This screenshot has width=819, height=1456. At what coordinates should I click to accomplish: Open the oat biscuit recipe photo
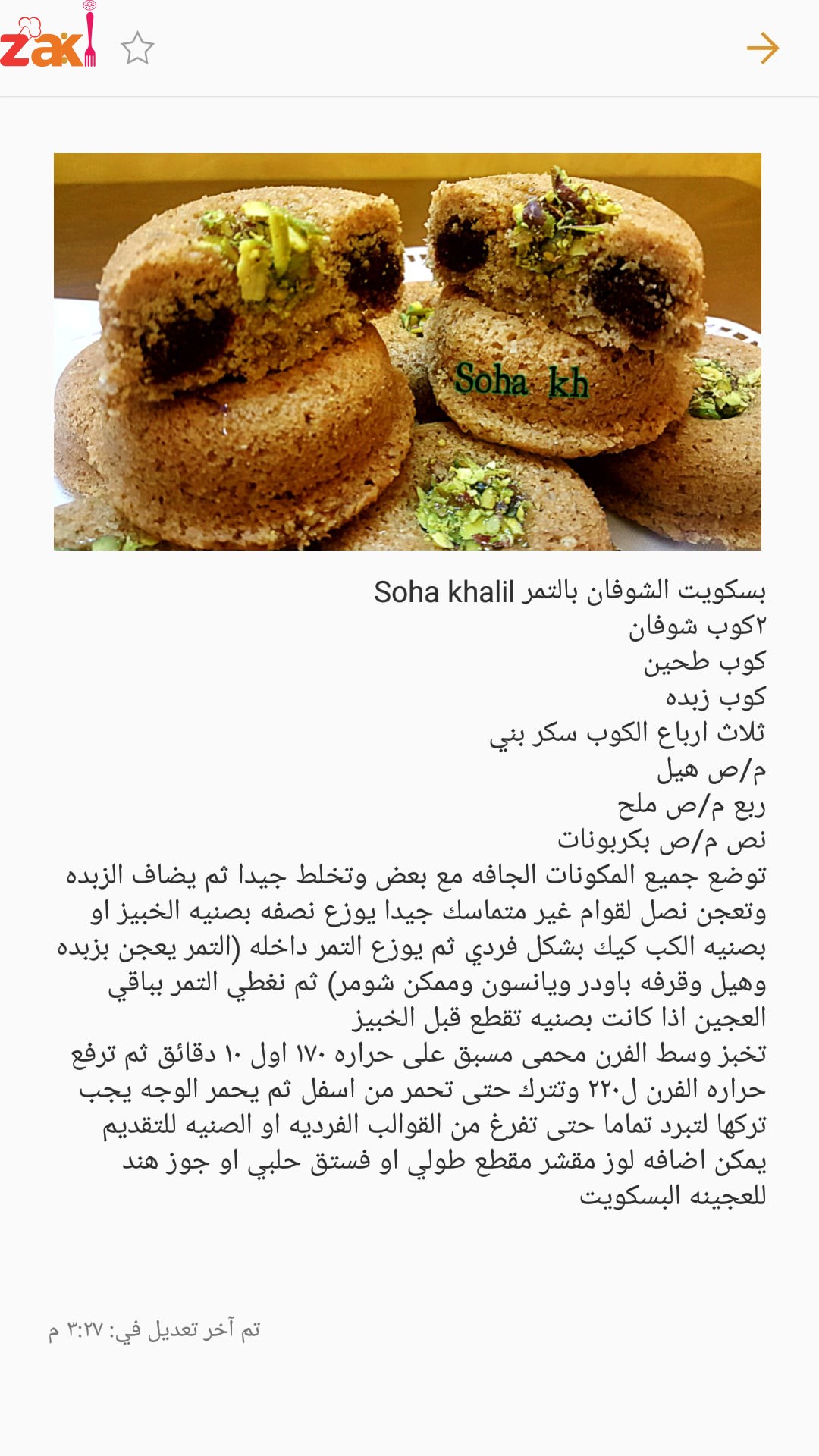407,351
